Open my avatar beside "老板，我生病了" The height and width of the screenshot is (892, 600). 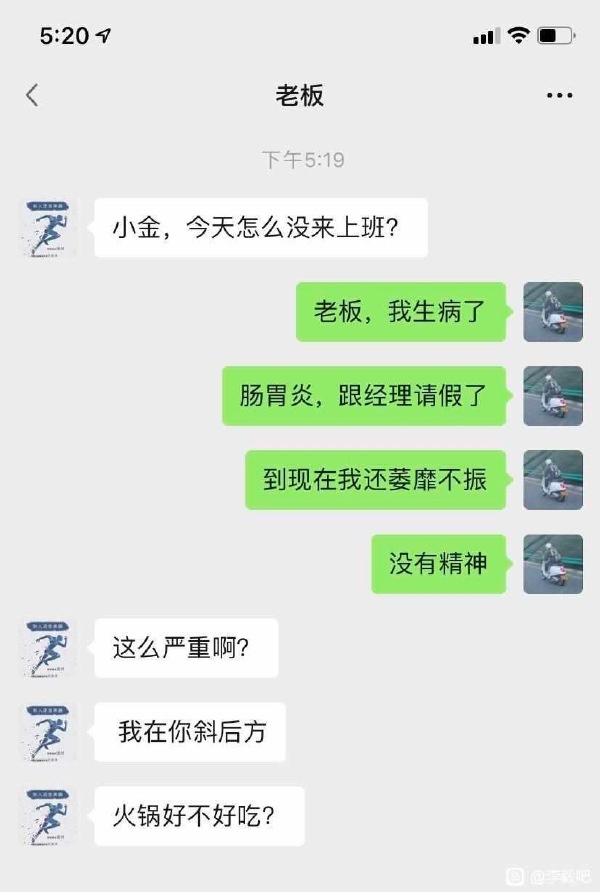point(553,312)
